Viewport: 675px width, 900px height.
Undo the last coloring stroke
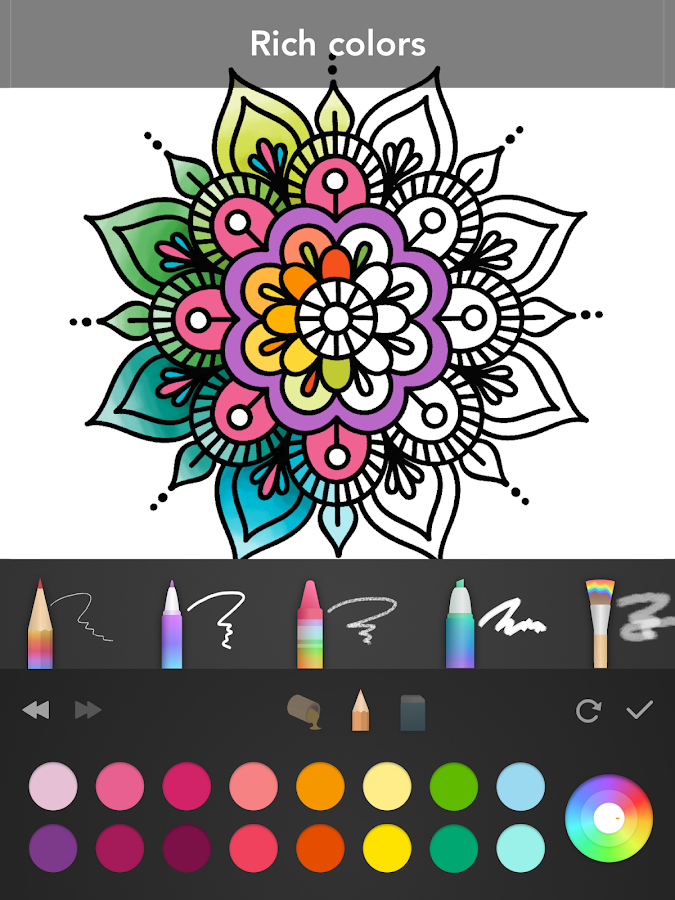[x=36, y=710]
